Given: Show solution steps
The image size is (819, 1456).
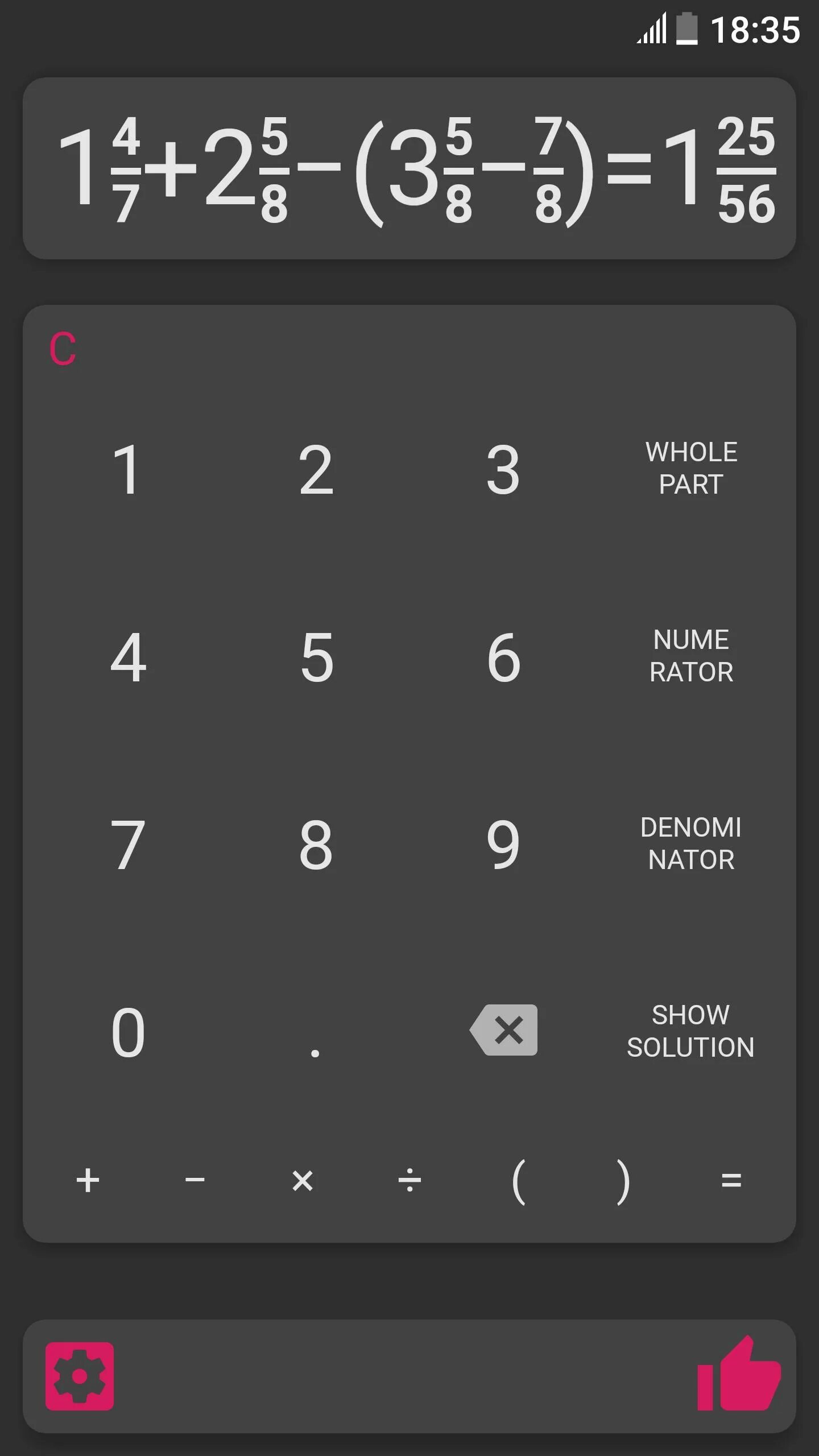Looking at the screenshot, I should coord(691,1031).
